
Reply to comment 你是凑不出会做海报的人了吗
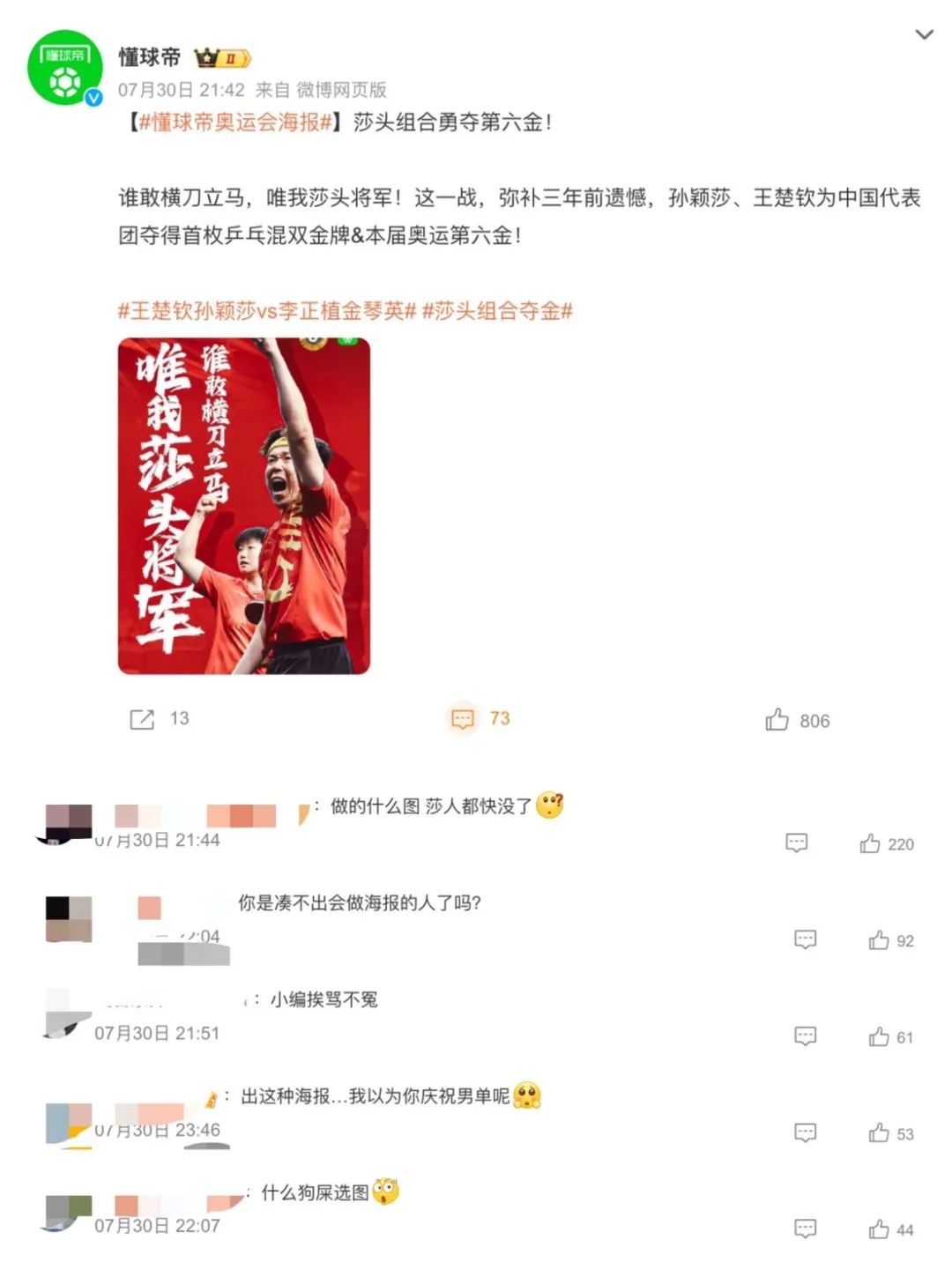[x=805, y=939]
